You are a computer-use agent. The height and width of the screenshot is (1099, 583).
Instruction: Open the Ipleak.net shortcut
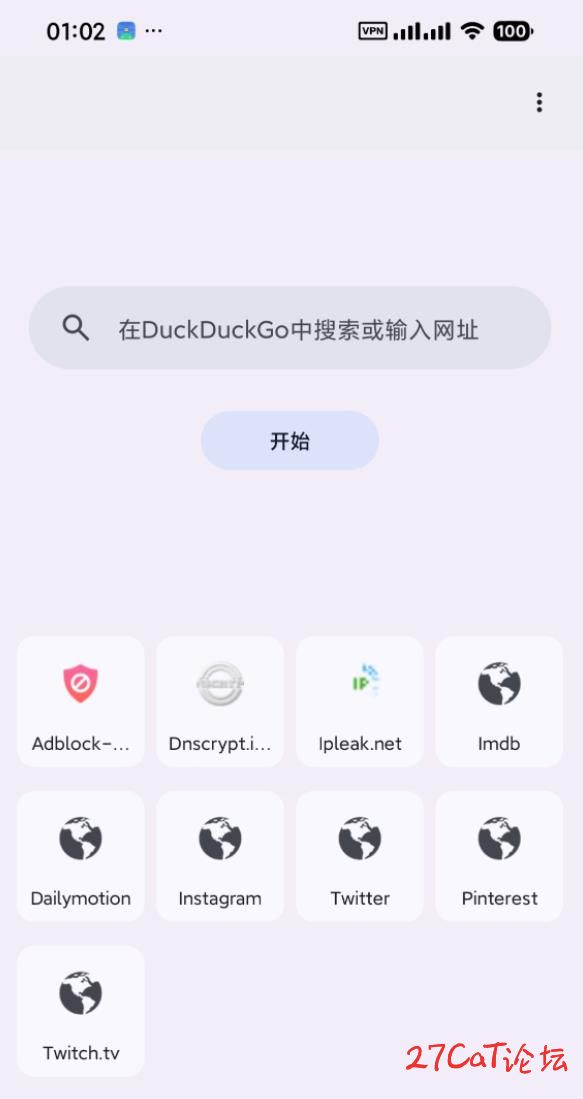click(x=359, y=702)
